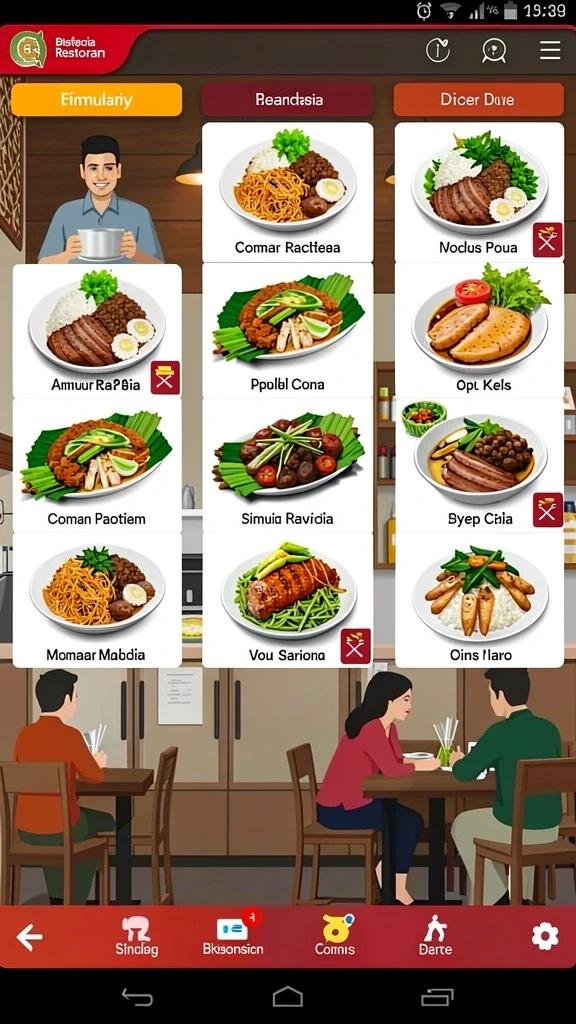The height and width of the screenshot is (1024, 576).
Task: Tap the cutlery icon on Vou Sariona
Action: coord(356,646)
